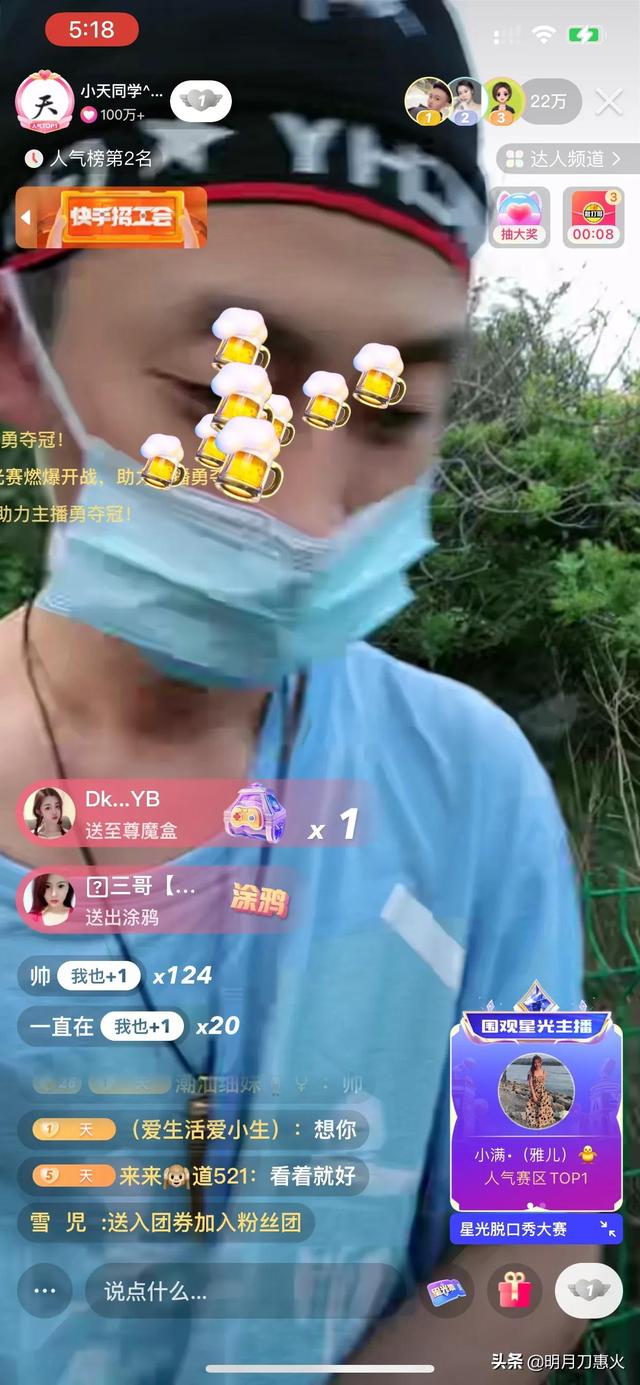This screenshot has width=640, height=1385.
Task: Tap the 抽大奖 lottery icon
Action: pos(519,216)
